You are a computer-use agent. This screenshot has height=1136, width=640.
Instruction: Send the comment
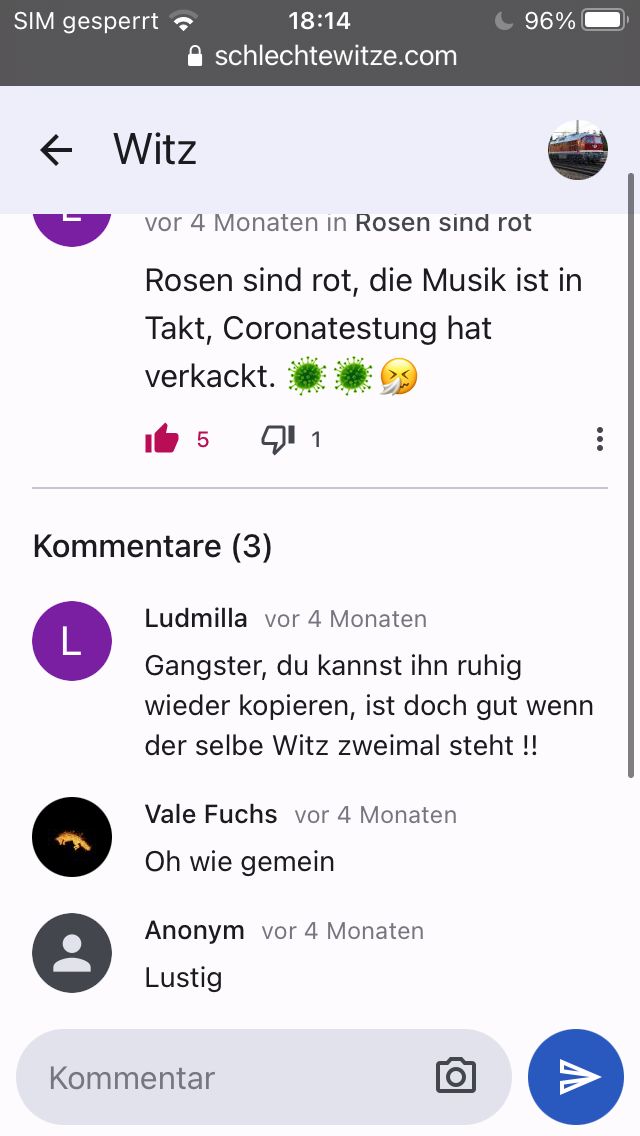tap(576, 1077)
